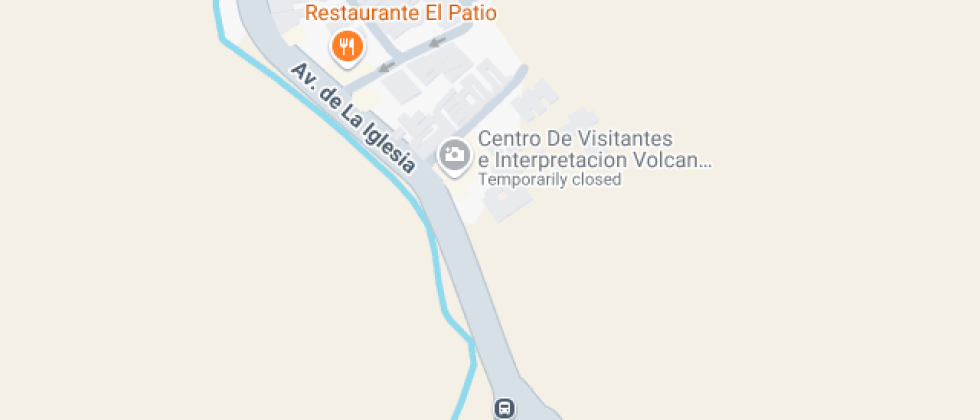Open the Restaurante El Patio map pin
The image size is (980, 420).
(346, 46)
